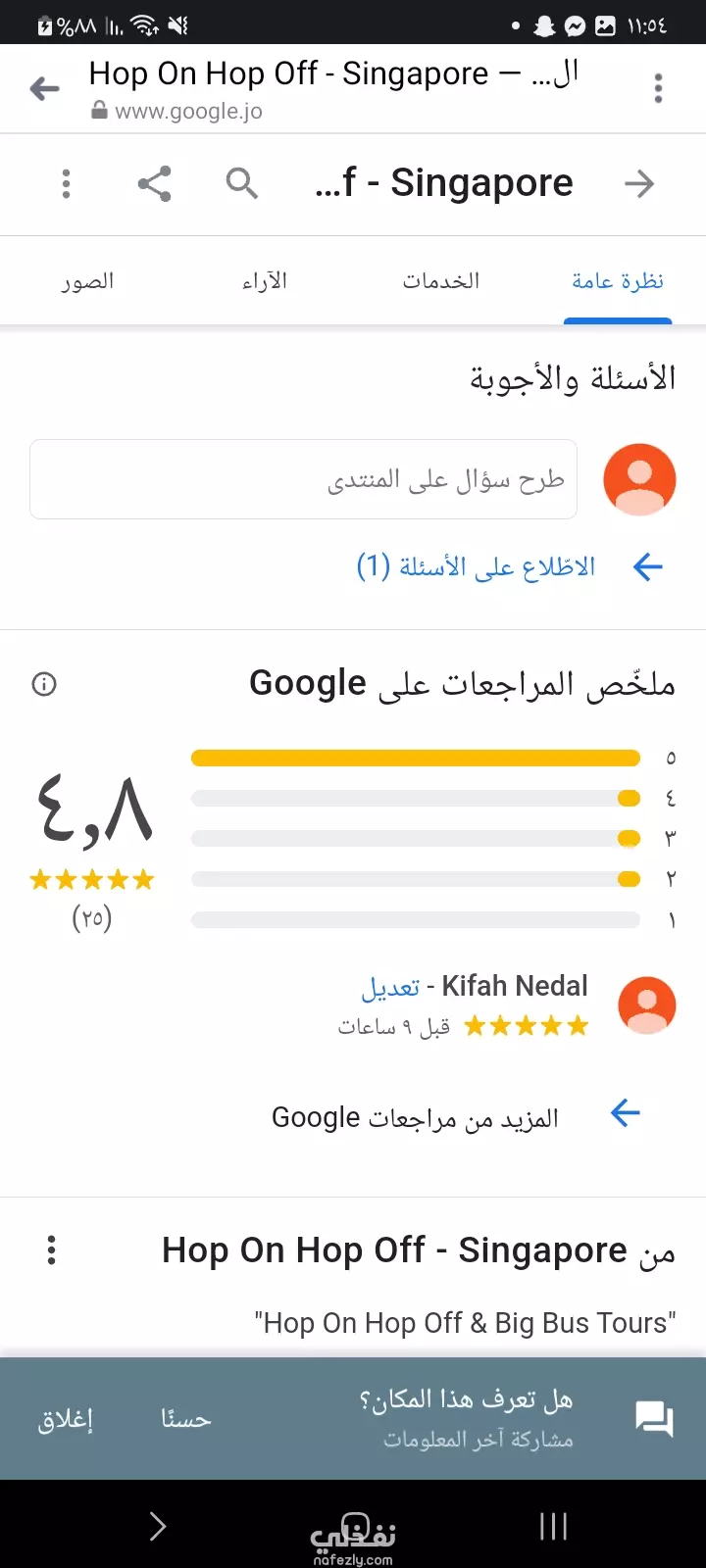
Task: Open المزيد من مراجعات Google
Action: (415, 1117)
